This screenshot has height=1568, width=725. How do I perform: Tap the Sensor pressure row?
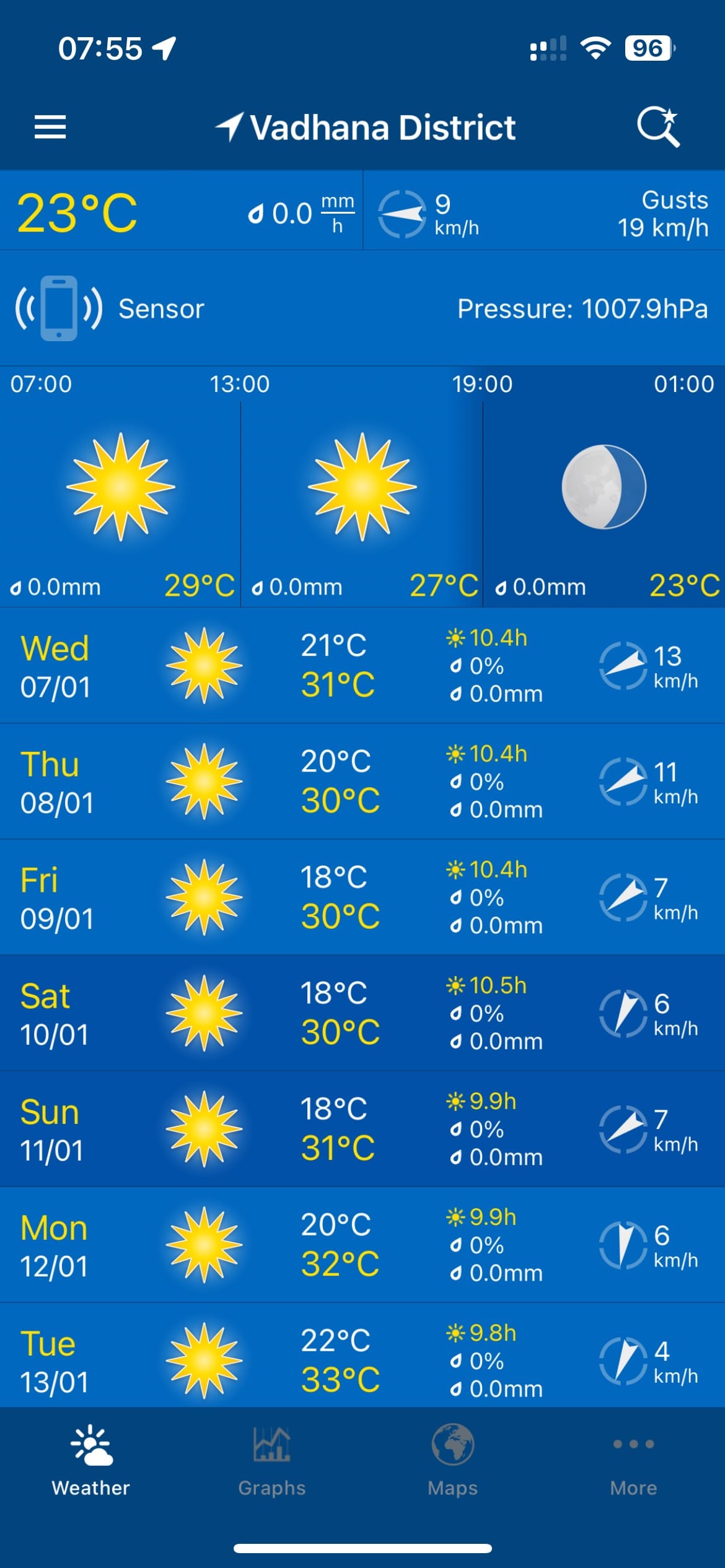pos(362,308)
